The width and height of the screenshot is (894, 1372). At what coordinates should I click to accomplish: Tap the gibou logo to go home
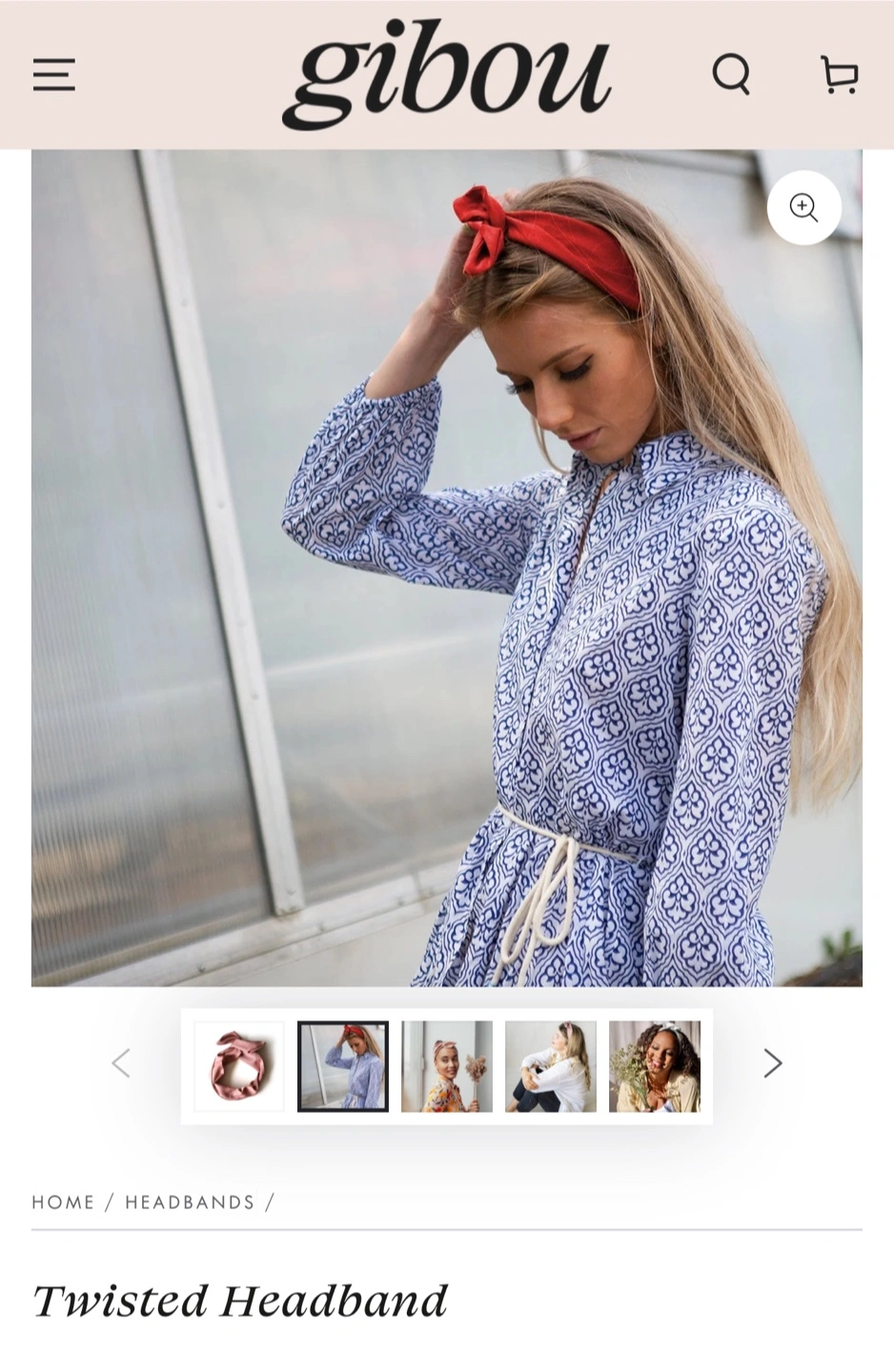click(446, 74)
